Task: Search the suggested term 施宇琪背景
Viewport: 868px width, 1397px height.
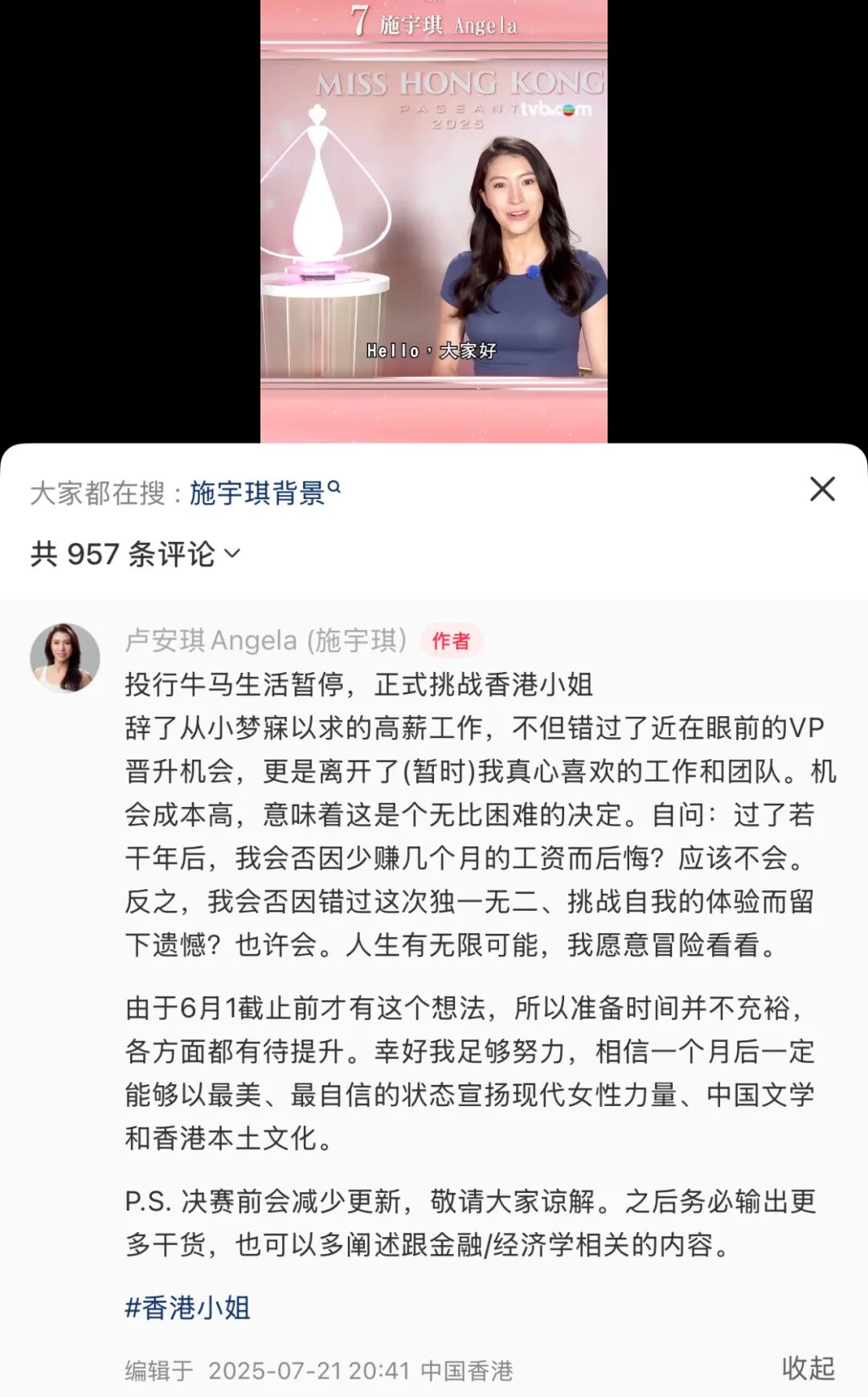Action: coord(264,493)
